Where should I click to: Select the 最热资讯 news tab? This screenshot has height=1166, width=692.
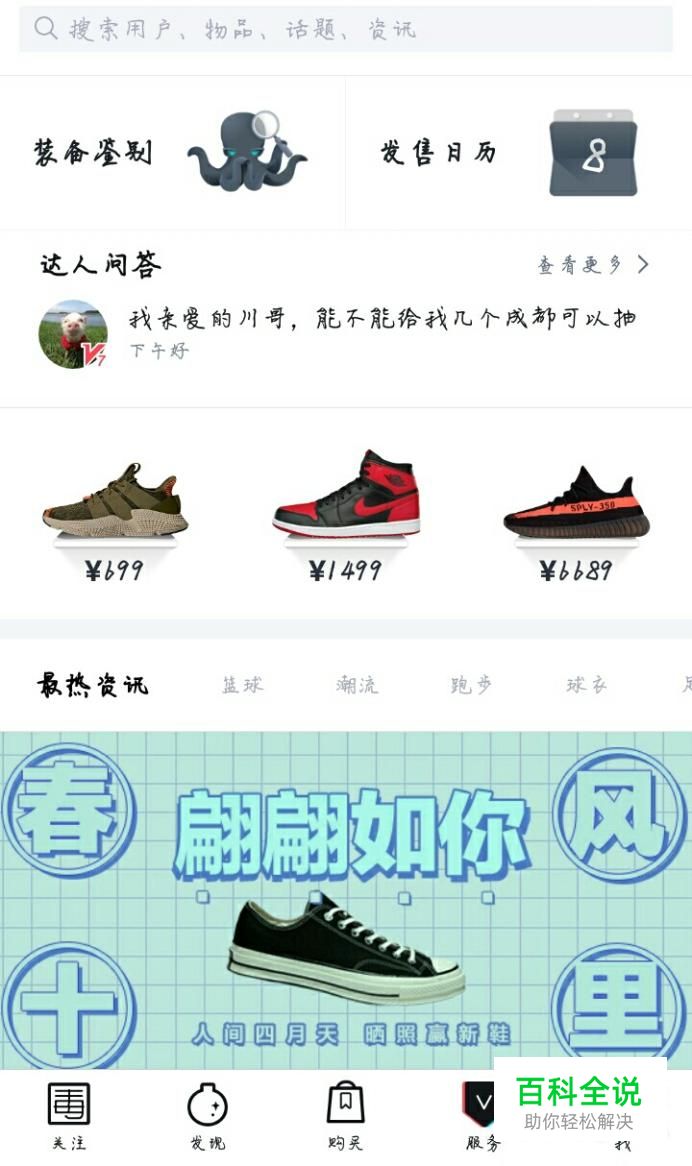click(x=92, y=685)
